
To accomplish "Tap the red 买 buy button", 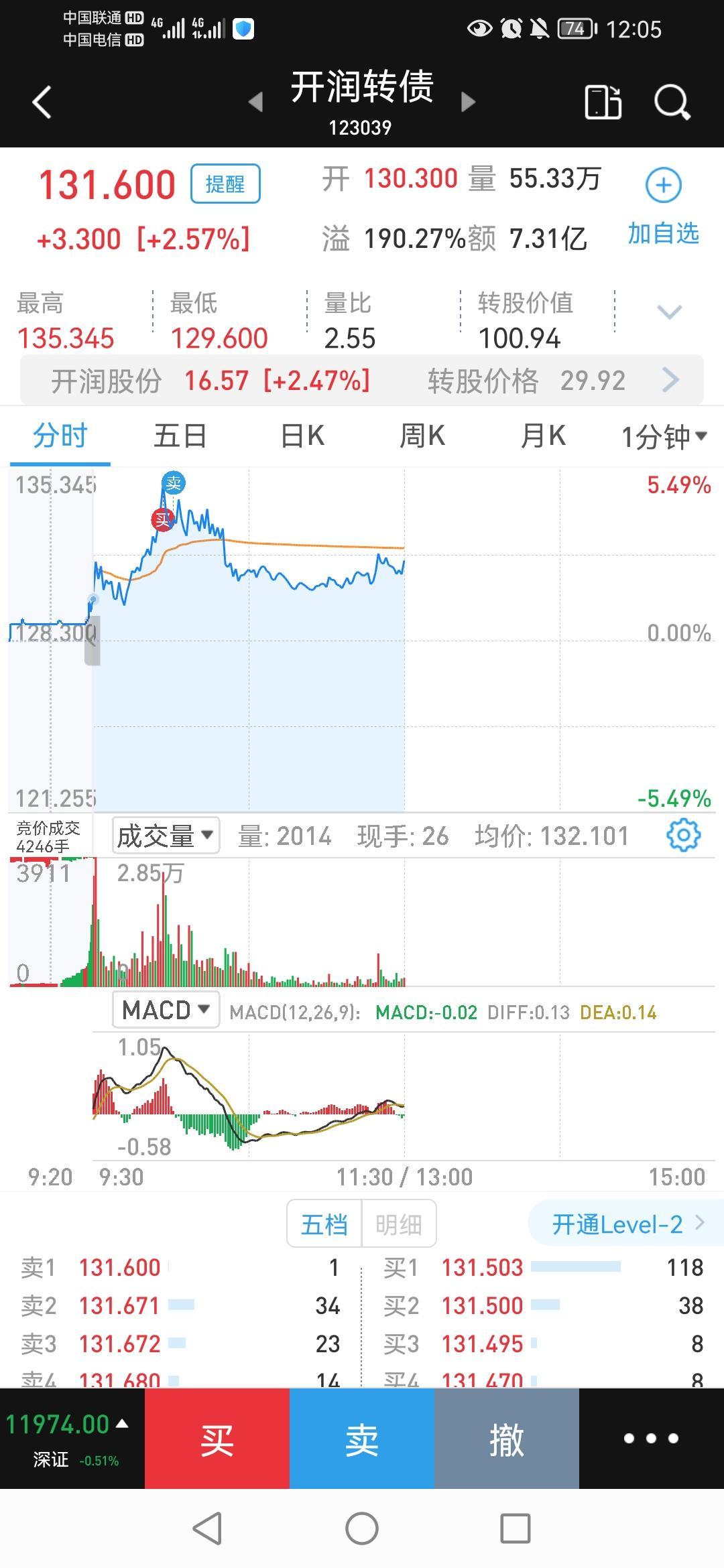I will 217,1438.
